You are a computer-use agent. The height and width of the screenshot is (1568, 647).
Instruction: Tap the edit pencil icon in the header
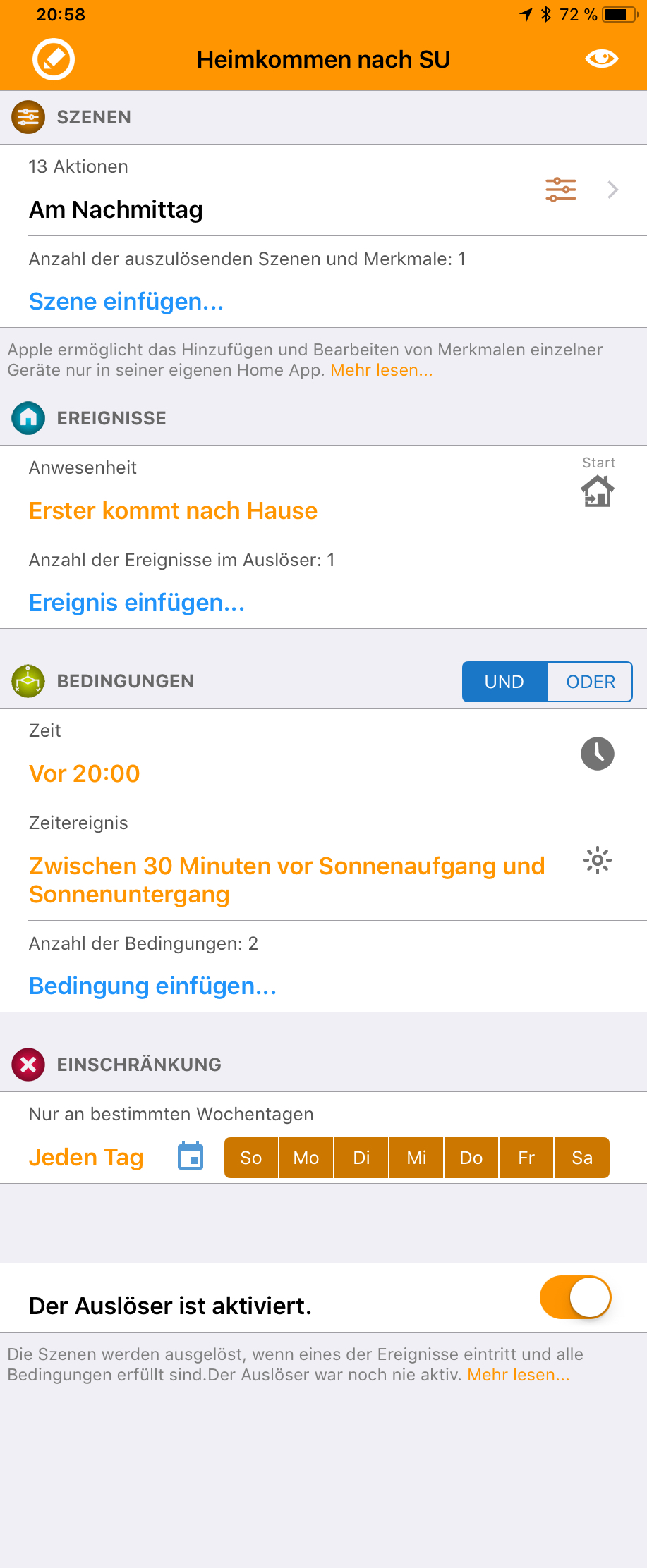coord(54,59)
